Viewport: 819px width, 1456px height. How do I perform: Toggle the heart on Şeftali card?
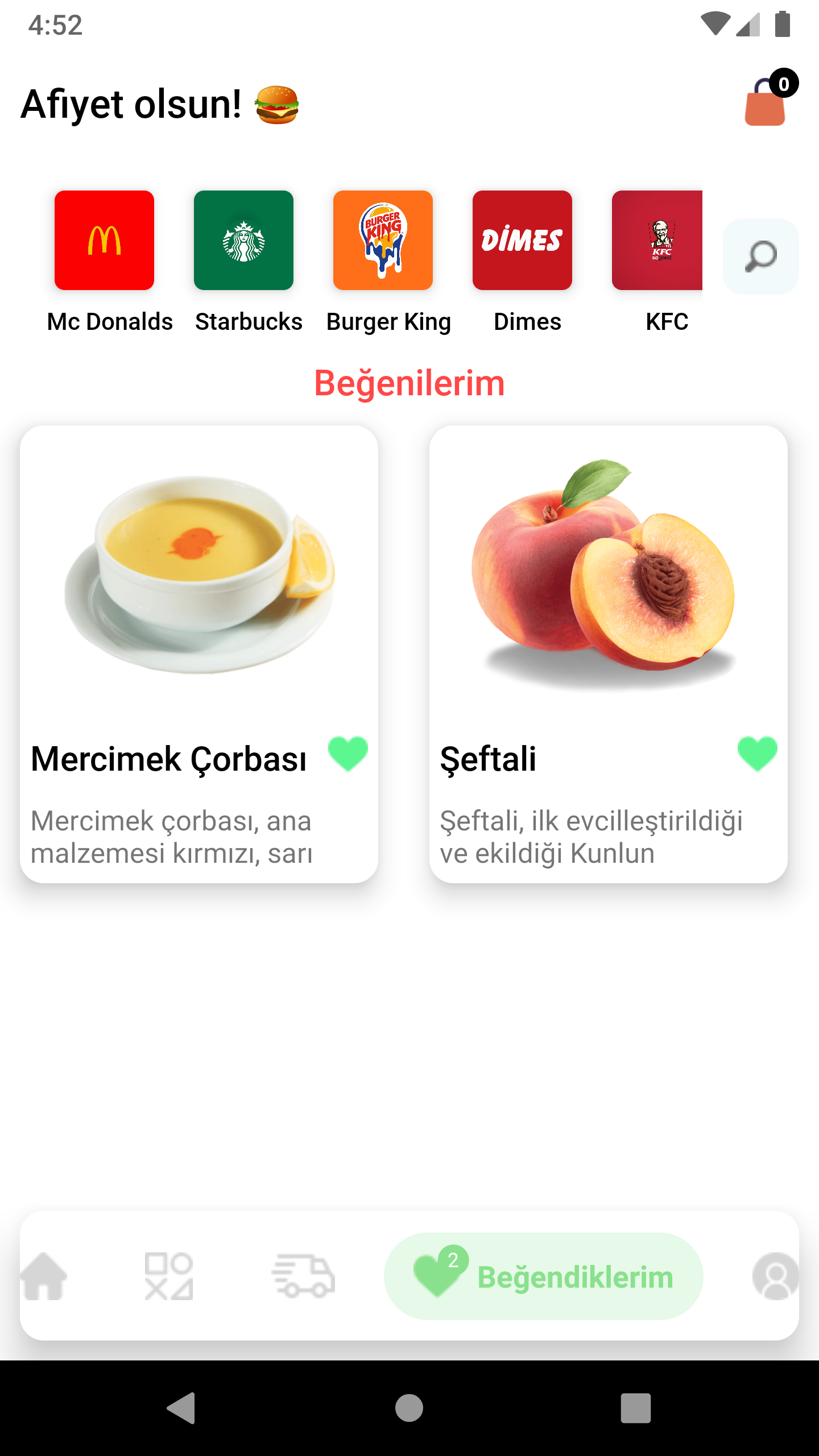pyautogui.click(x=758, y=756)
